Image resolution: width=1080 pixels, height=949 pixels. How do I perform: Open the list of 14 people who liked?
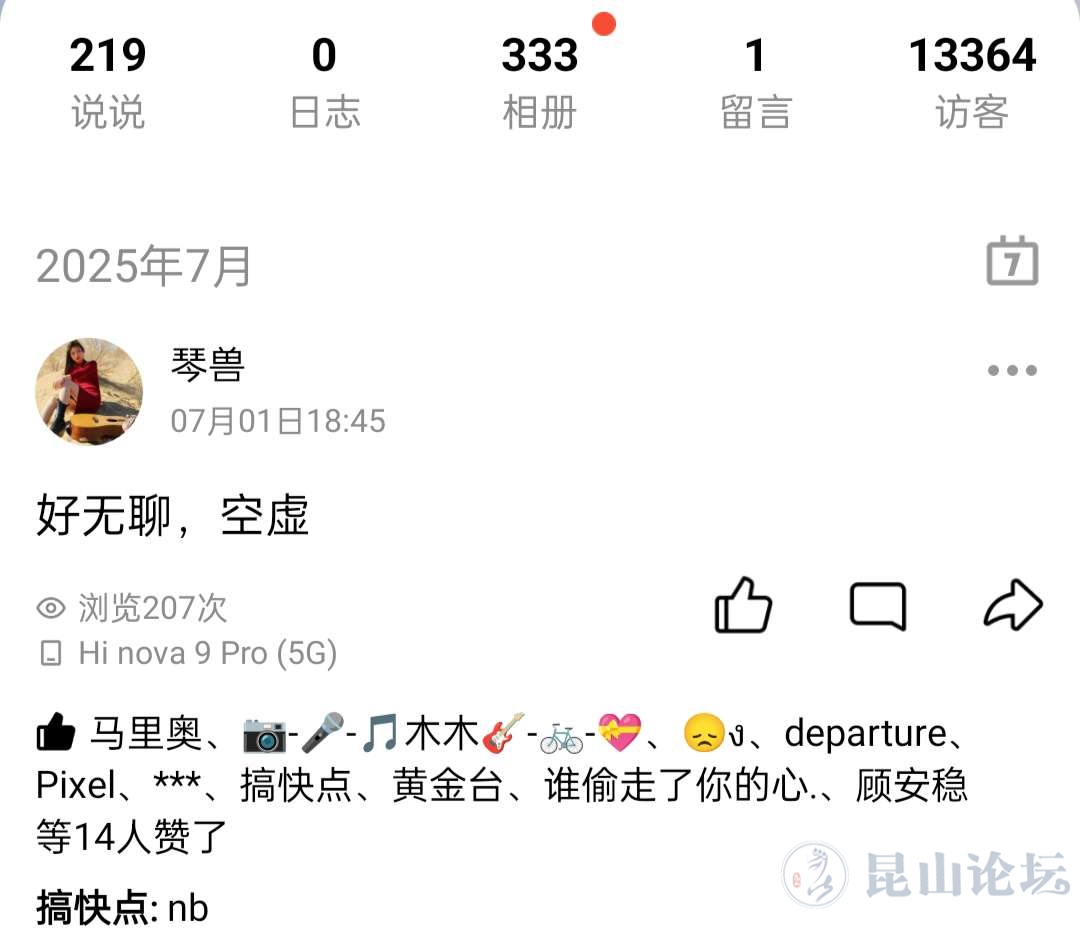point(131,837)
